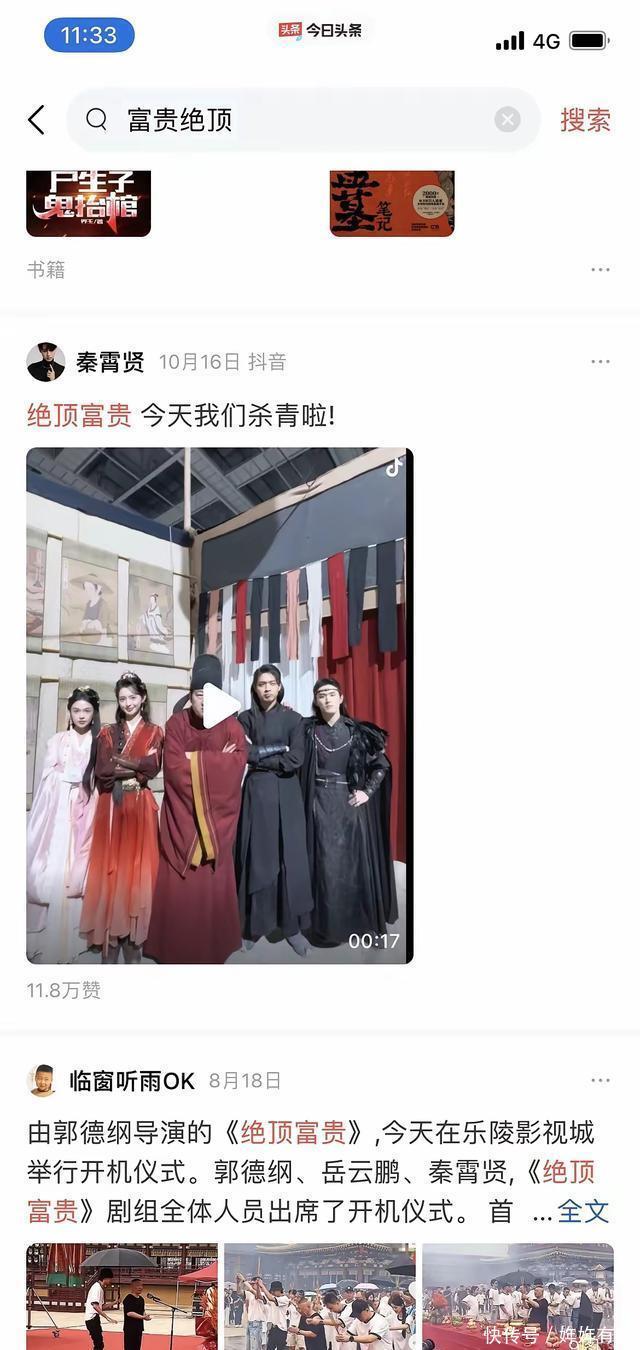This screenshot has height=1350, width=640.
Task: Open 临窗听雨OK's profile avatar
Action: pos(42,1081)
